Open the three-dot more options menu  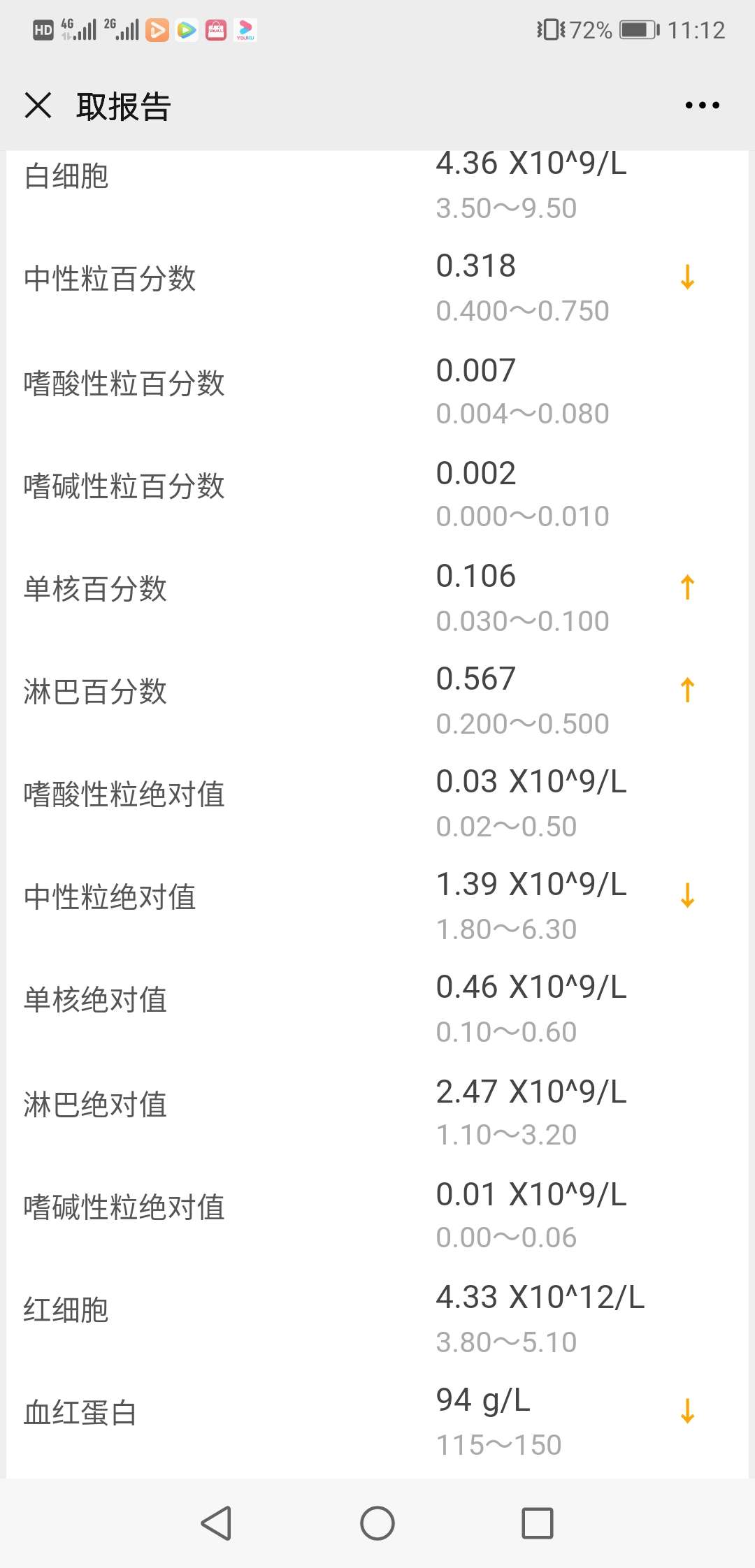click(701, 106)
